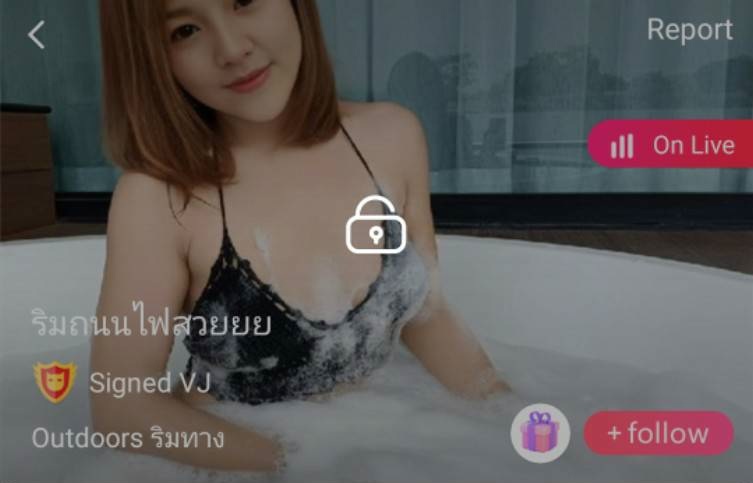Unlock the stream via padlock icon
753x483 pixels.
376,224
